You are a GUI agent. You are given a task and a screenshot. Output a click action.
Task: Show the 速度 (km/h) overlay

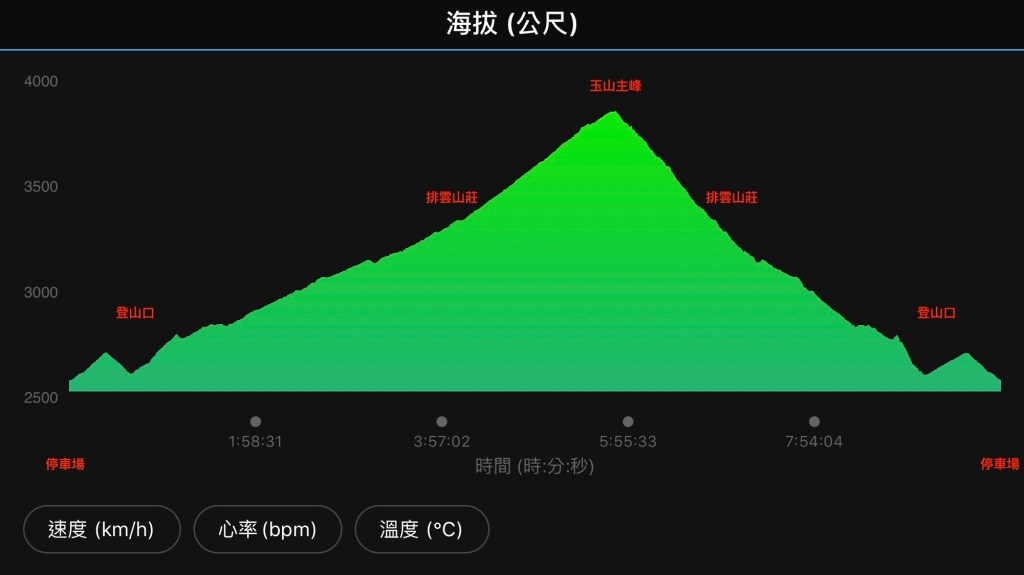coord(101,529)
